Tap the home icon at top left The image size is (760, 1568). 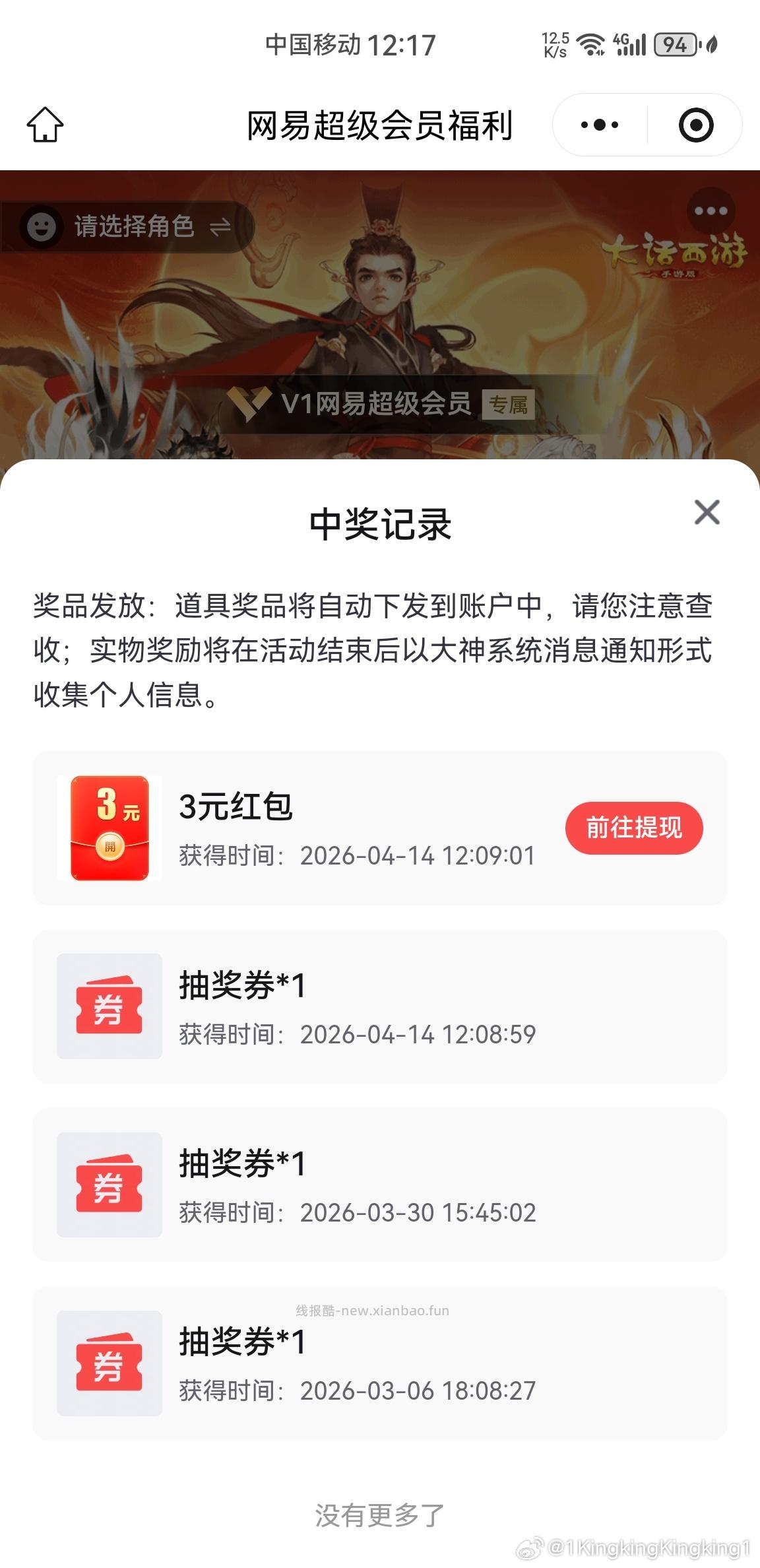[x=45, y=125]
